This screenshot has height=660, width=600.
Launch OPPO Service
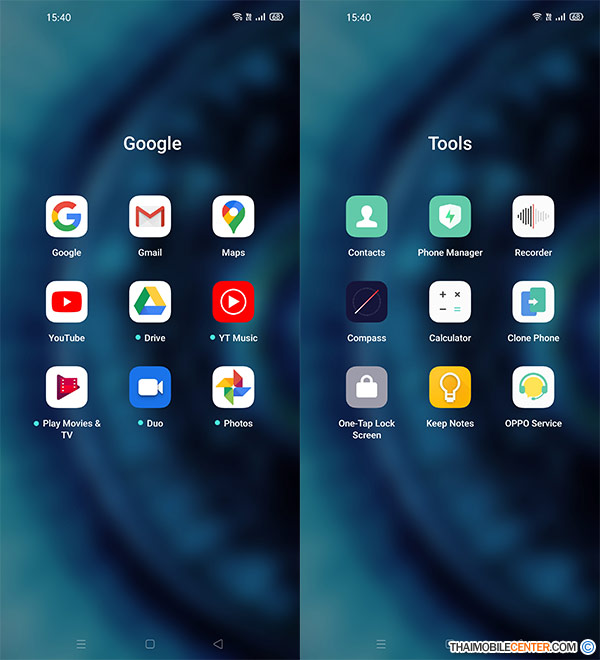[533, 387]
